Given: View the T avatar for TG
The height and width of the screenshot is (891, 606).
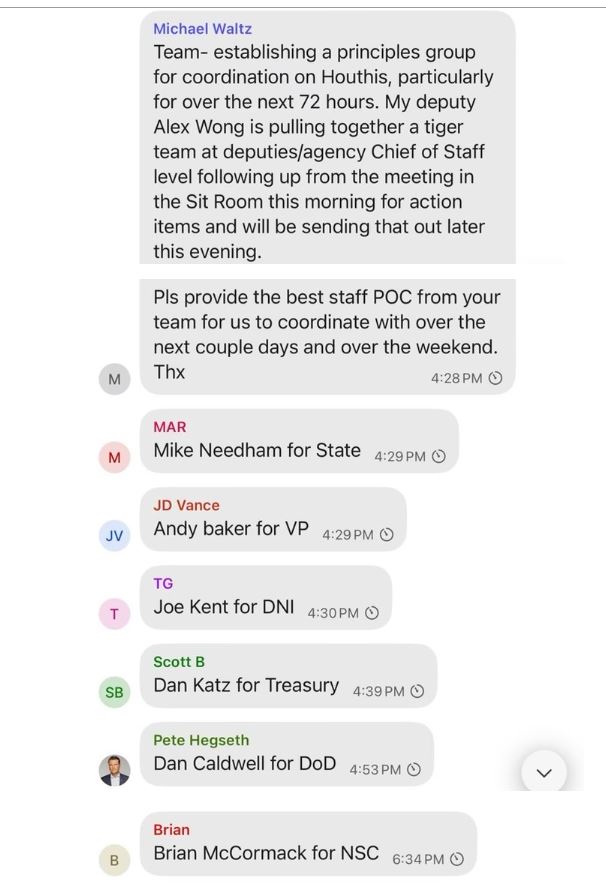Looking at the screenshot, I should pyautogui.click(x=114, y=614).
